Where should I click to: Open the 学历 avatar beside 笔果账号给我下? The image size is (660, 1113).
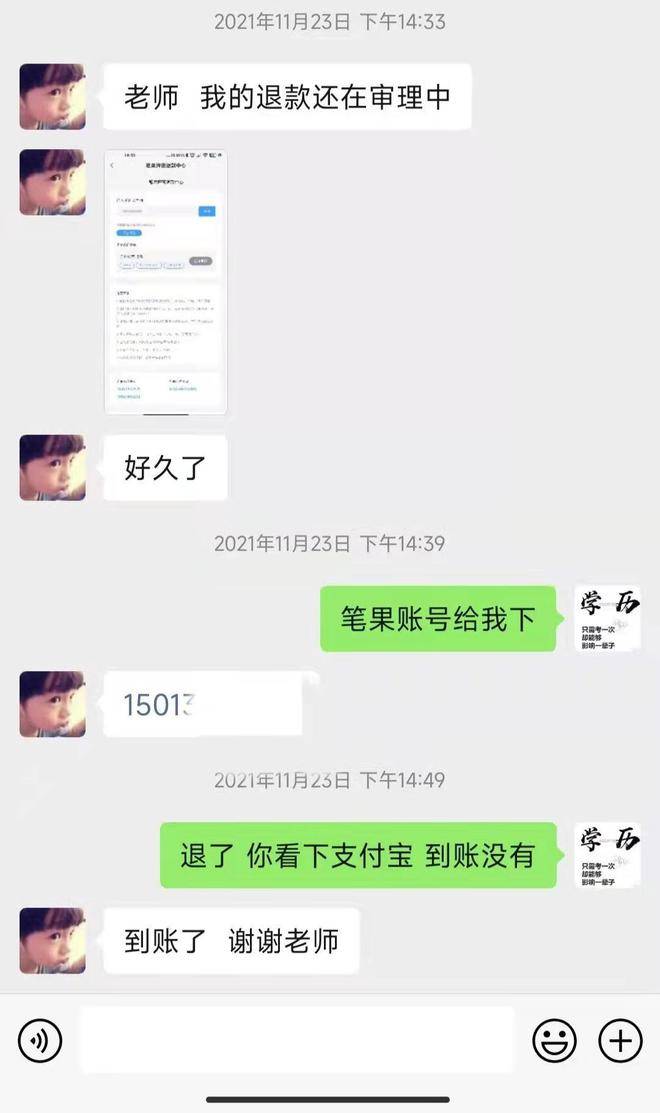(x=608, y=618)
